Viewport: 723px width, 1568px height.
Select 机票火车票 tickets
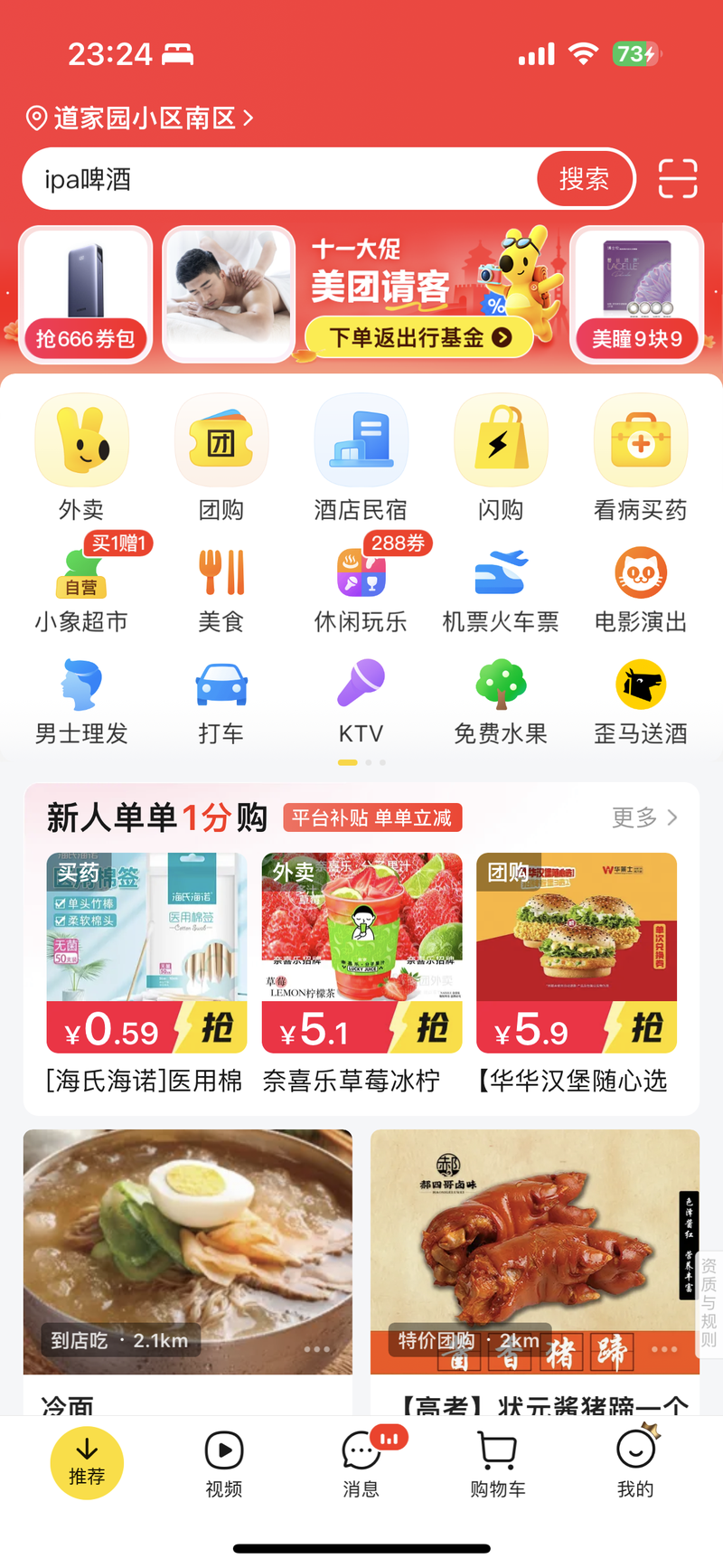point(501,588)
